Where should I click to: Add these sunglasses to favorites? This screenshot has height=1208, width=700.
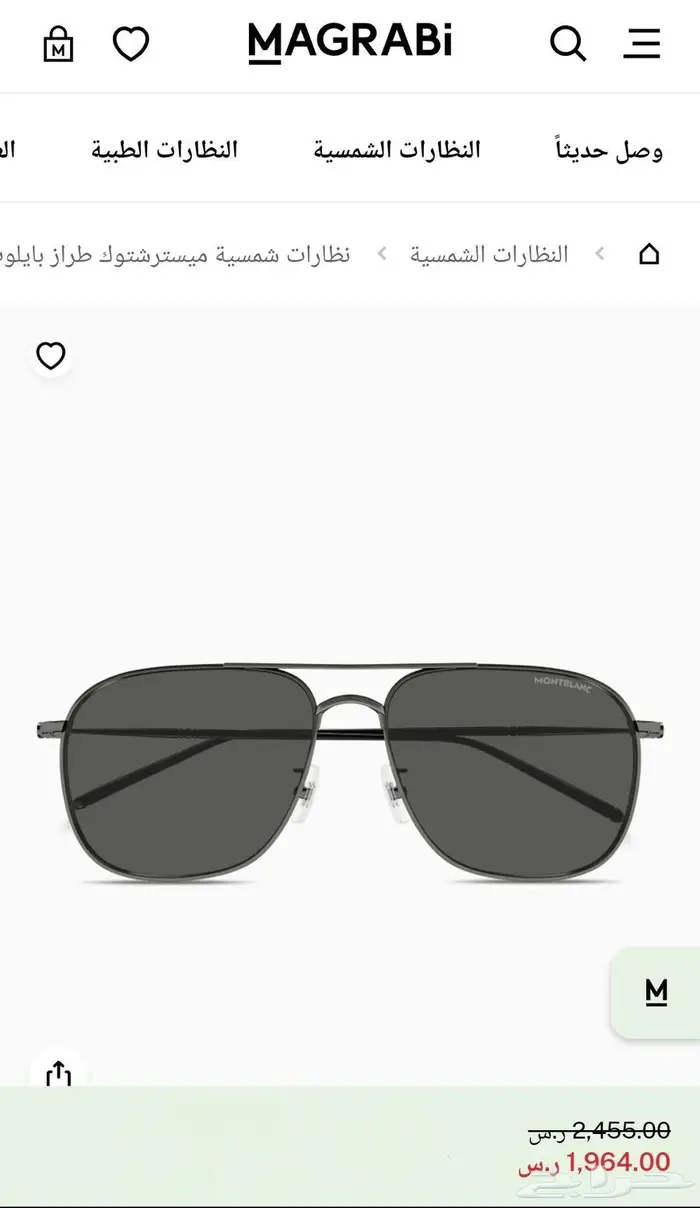51,356
